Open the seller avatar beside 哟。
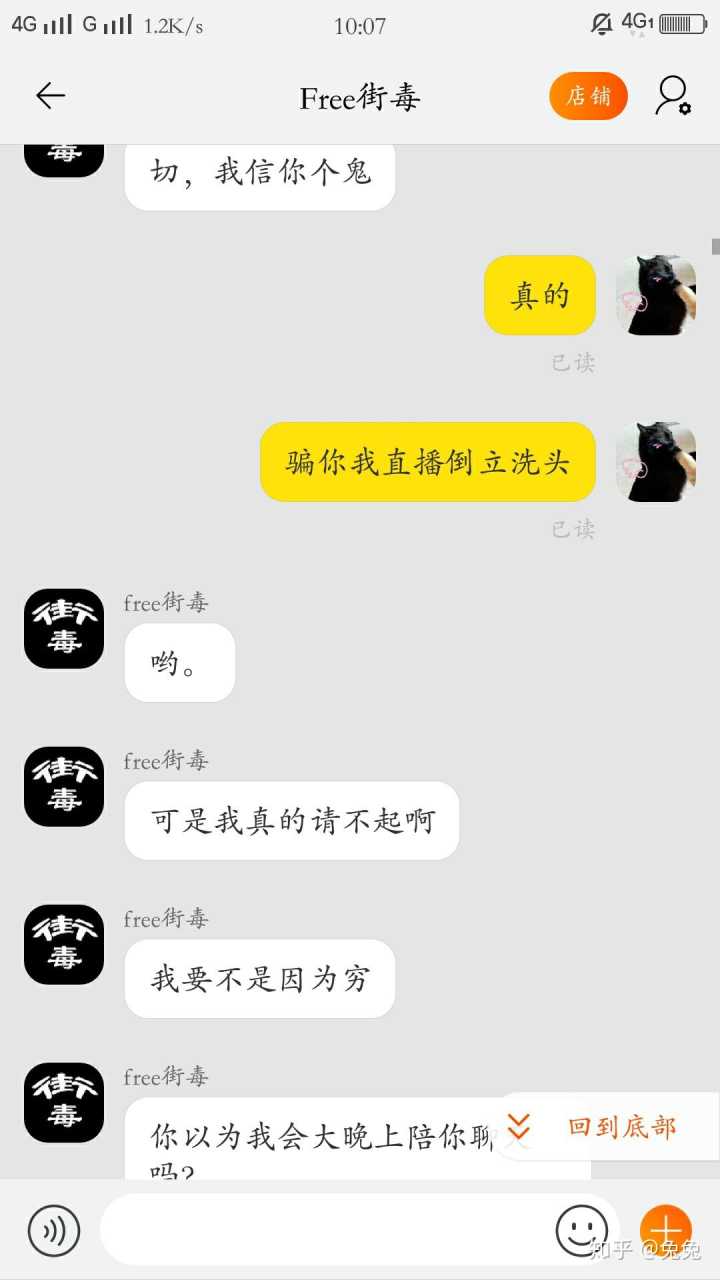 (x=64, y=629)
